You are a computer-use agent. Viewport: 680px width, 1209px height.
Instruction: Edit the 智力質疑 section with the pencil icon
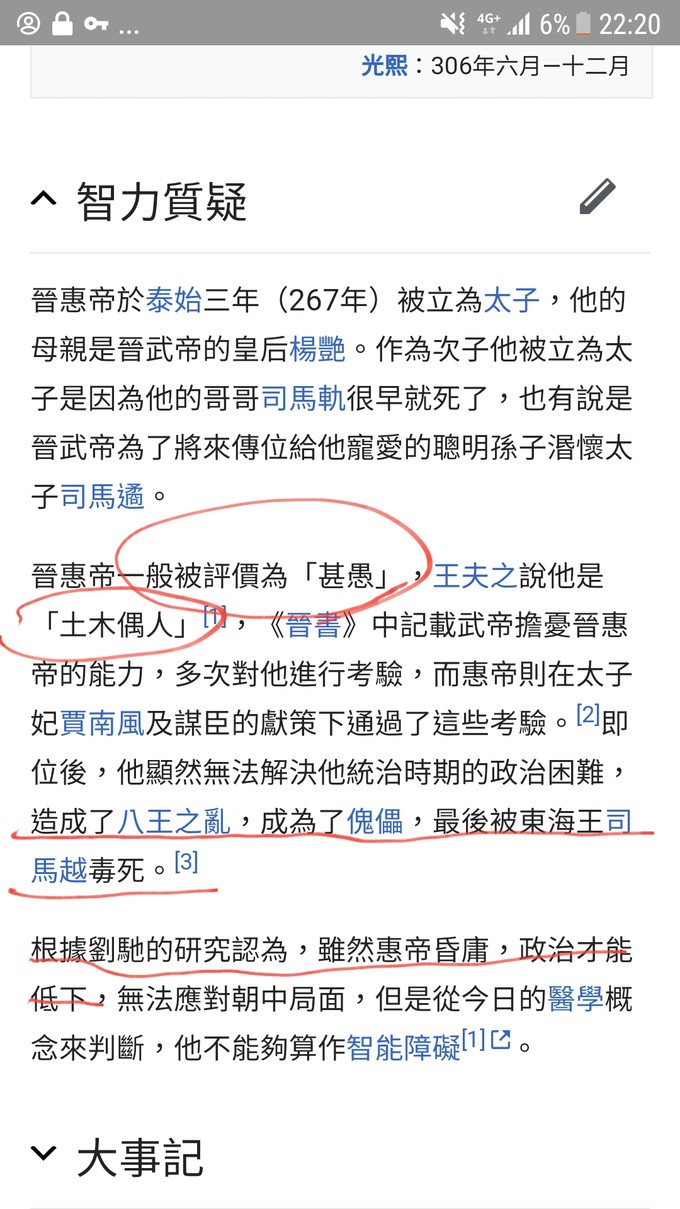point(597,197)
